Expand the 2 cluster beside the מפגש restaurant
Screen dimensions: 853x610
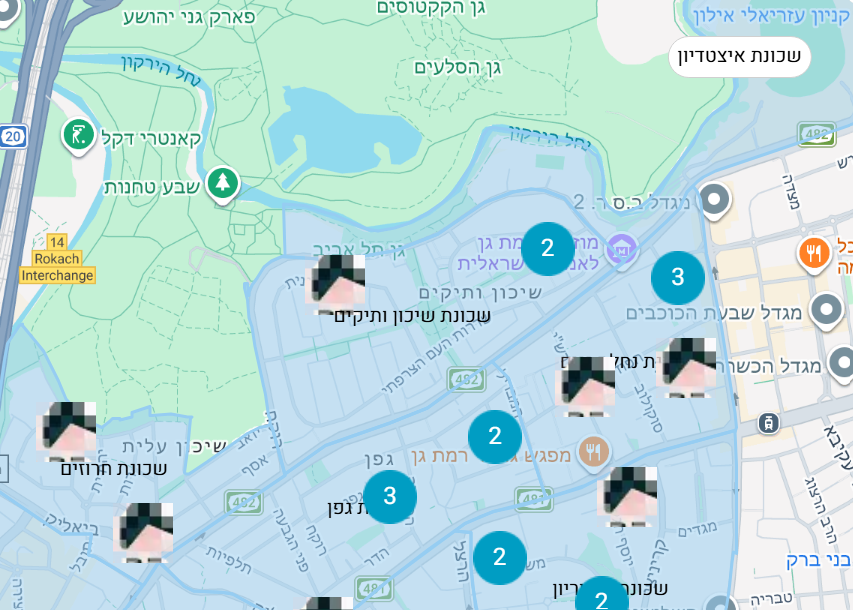click(494, 436)
